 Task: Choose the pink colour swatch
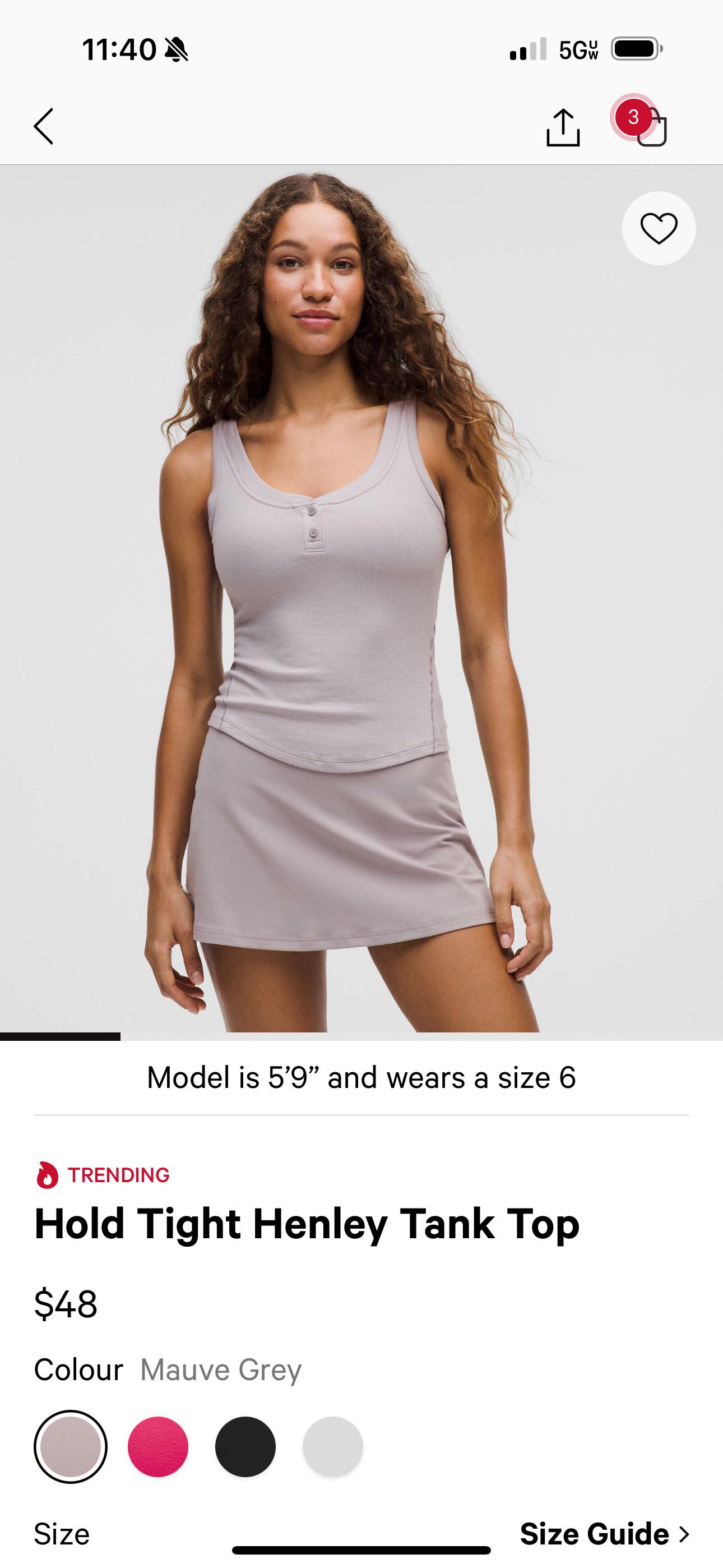tap(158, 1446)
